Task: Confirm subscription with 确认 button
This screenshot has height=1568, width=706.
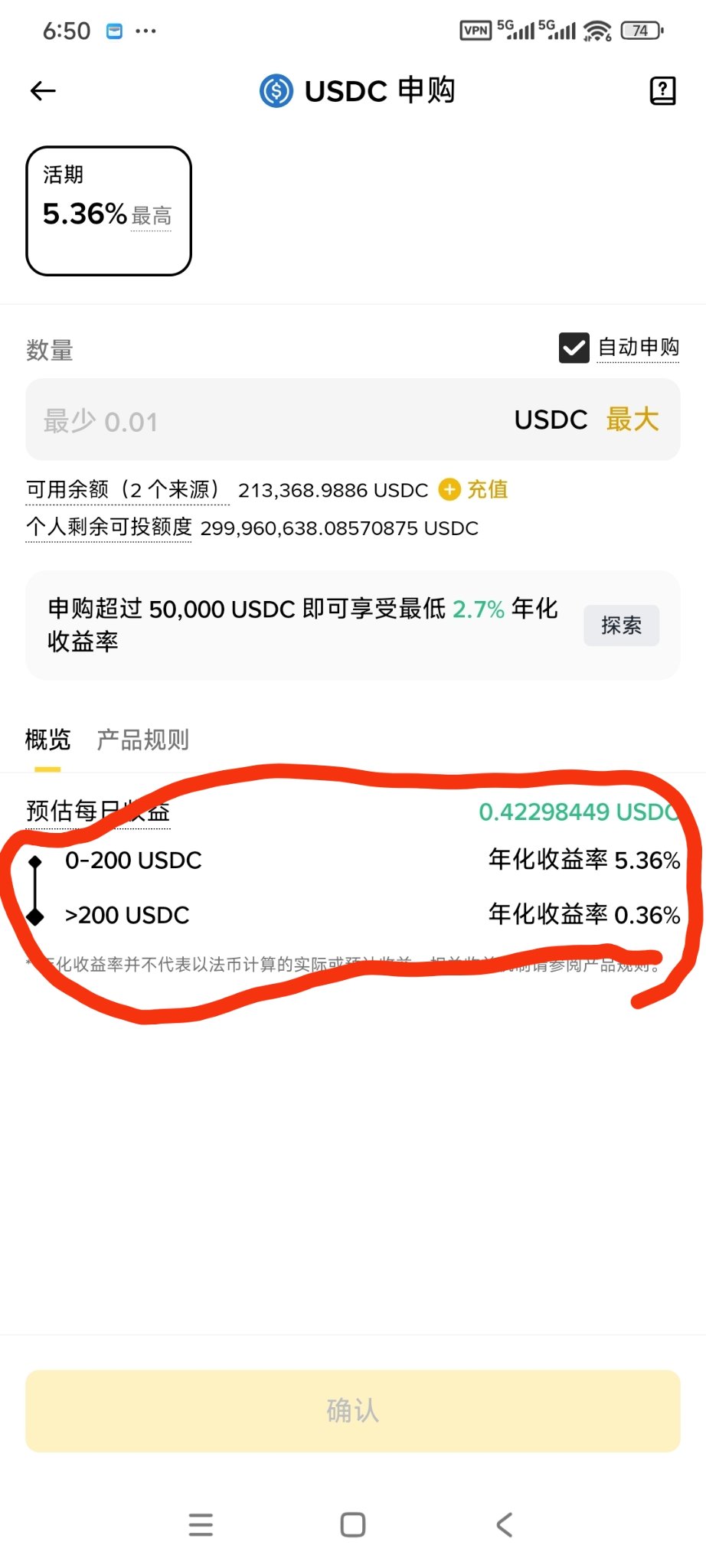Action: click(353, 1410)
